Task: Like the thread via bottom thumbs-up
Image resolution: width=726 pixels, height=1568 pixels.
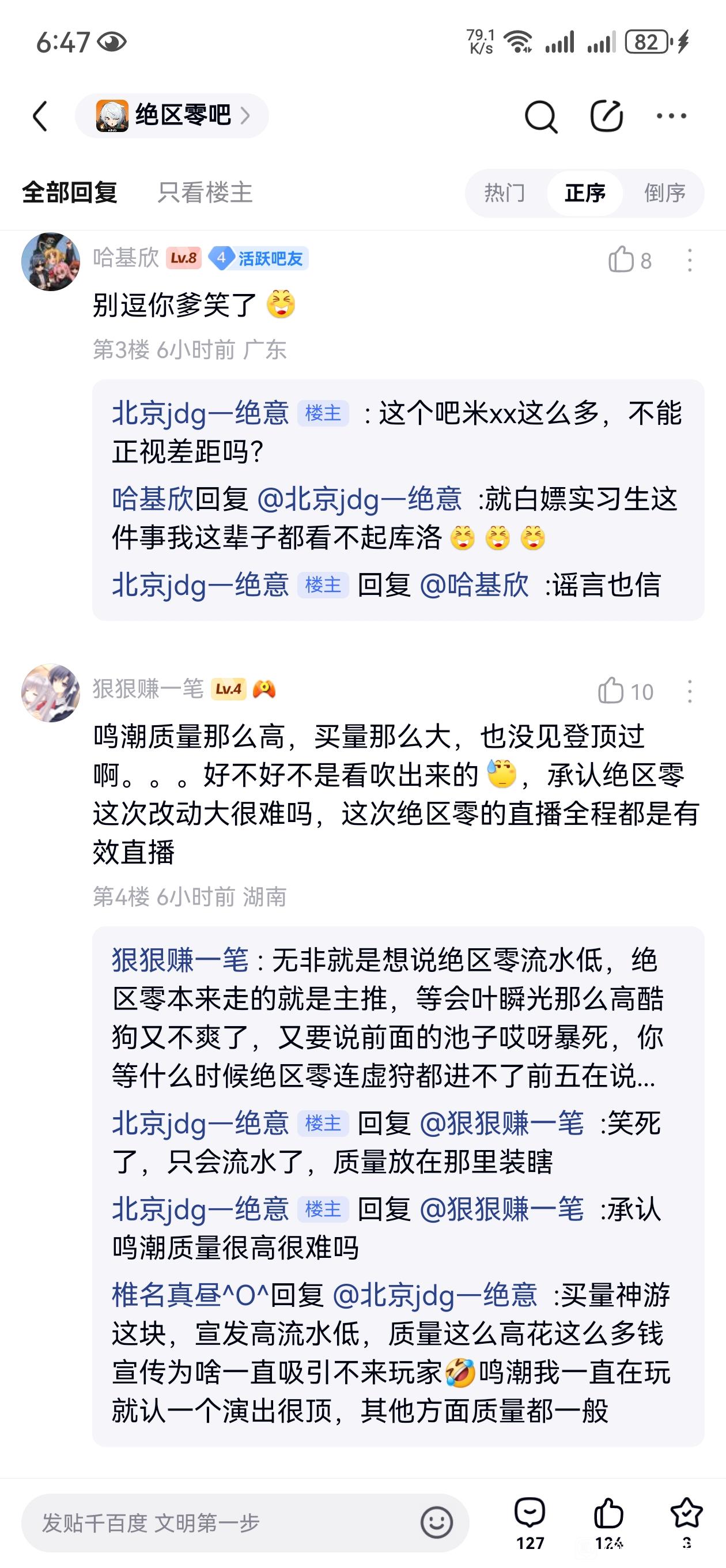Action: pos(608,1516)
